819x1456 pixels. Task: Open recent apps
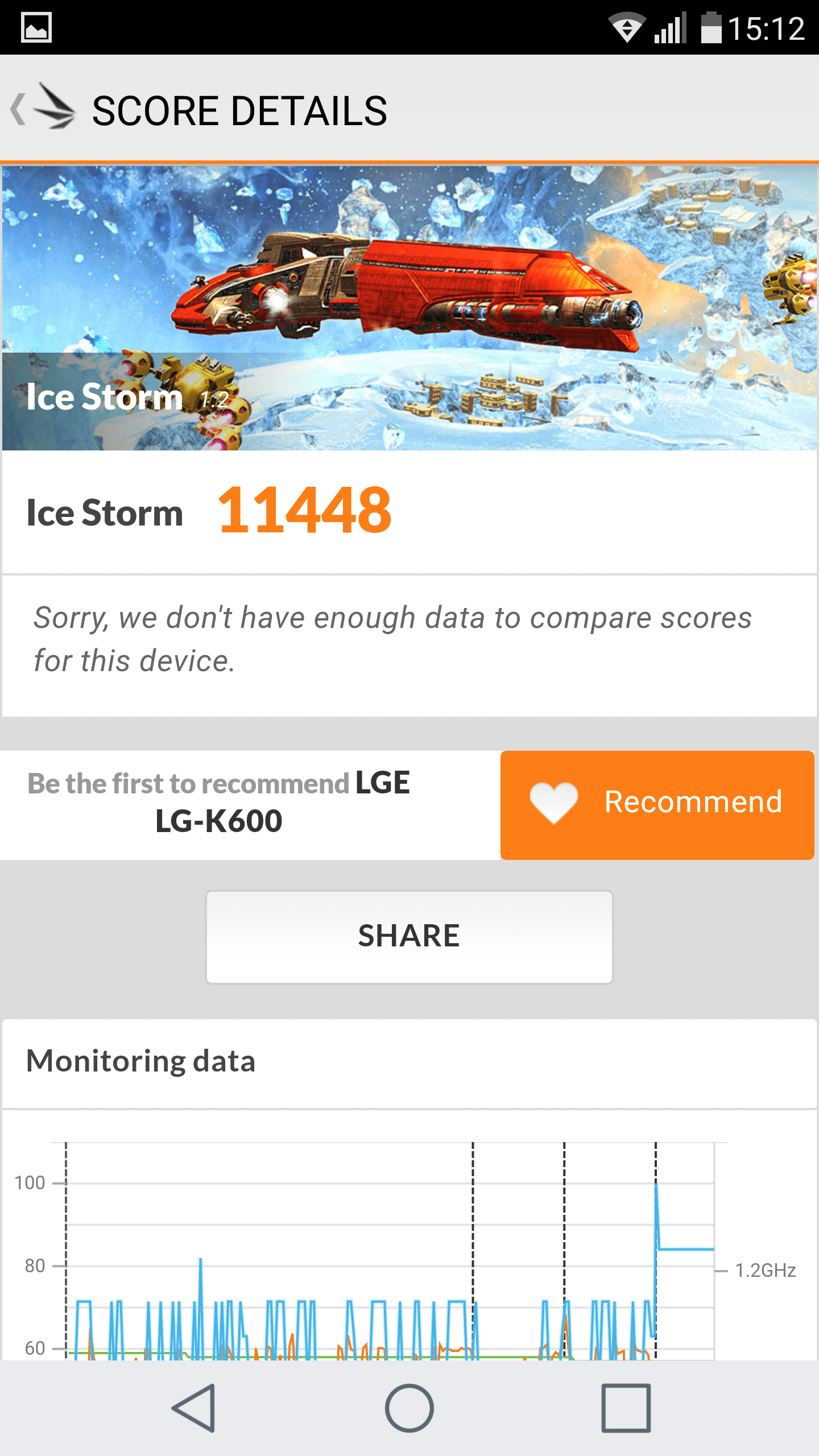pyautogui.click(x=626, y=1408)
